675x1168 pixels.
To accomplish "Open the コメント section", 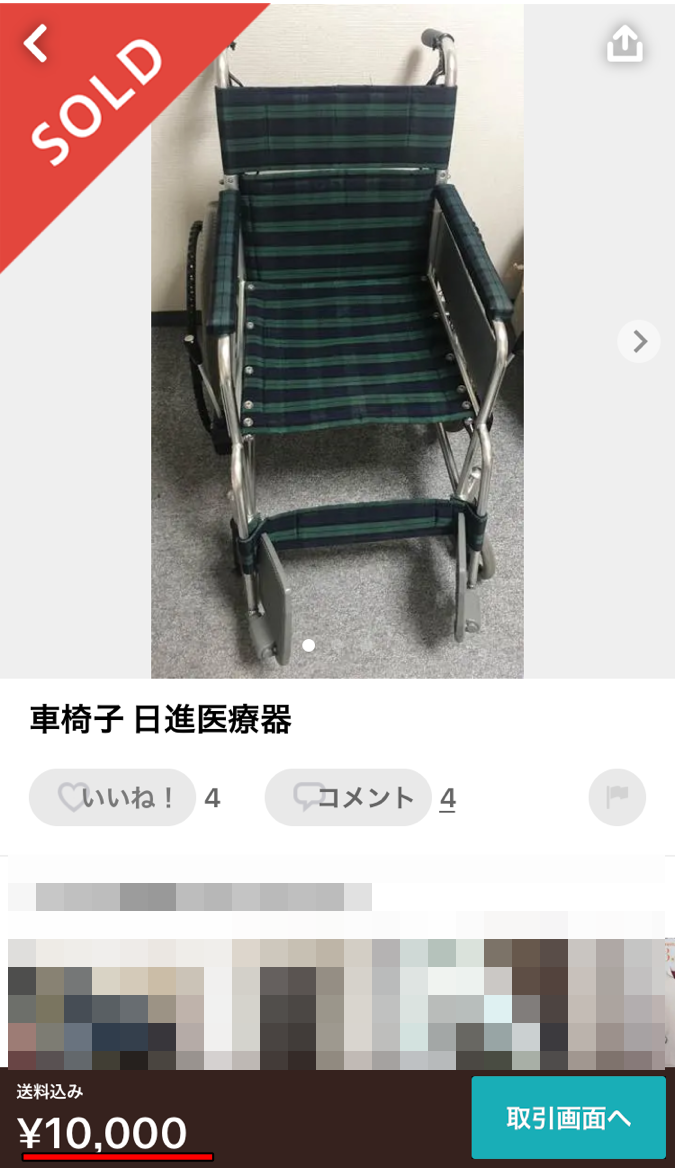I will pyautogui.click(x=348, y=798).
